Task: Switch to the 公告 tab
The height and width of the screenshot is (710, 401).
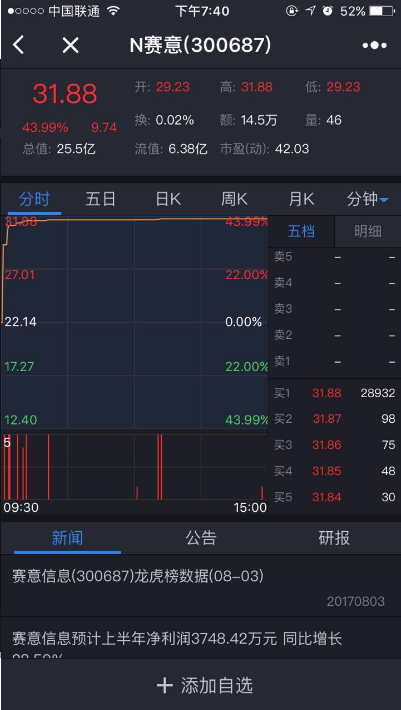Action: 201,538
